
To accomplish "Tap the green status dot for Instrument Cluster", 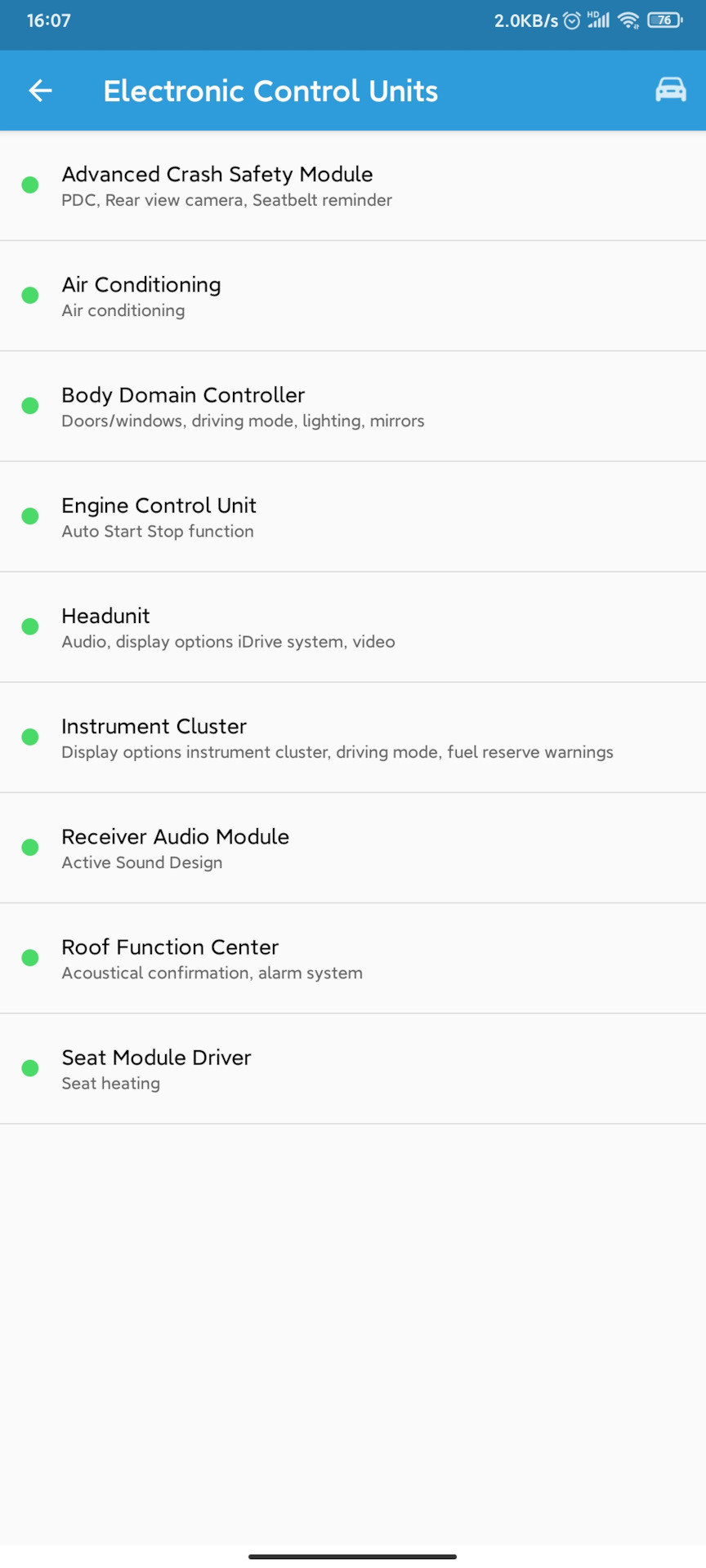I will [30, 737].
